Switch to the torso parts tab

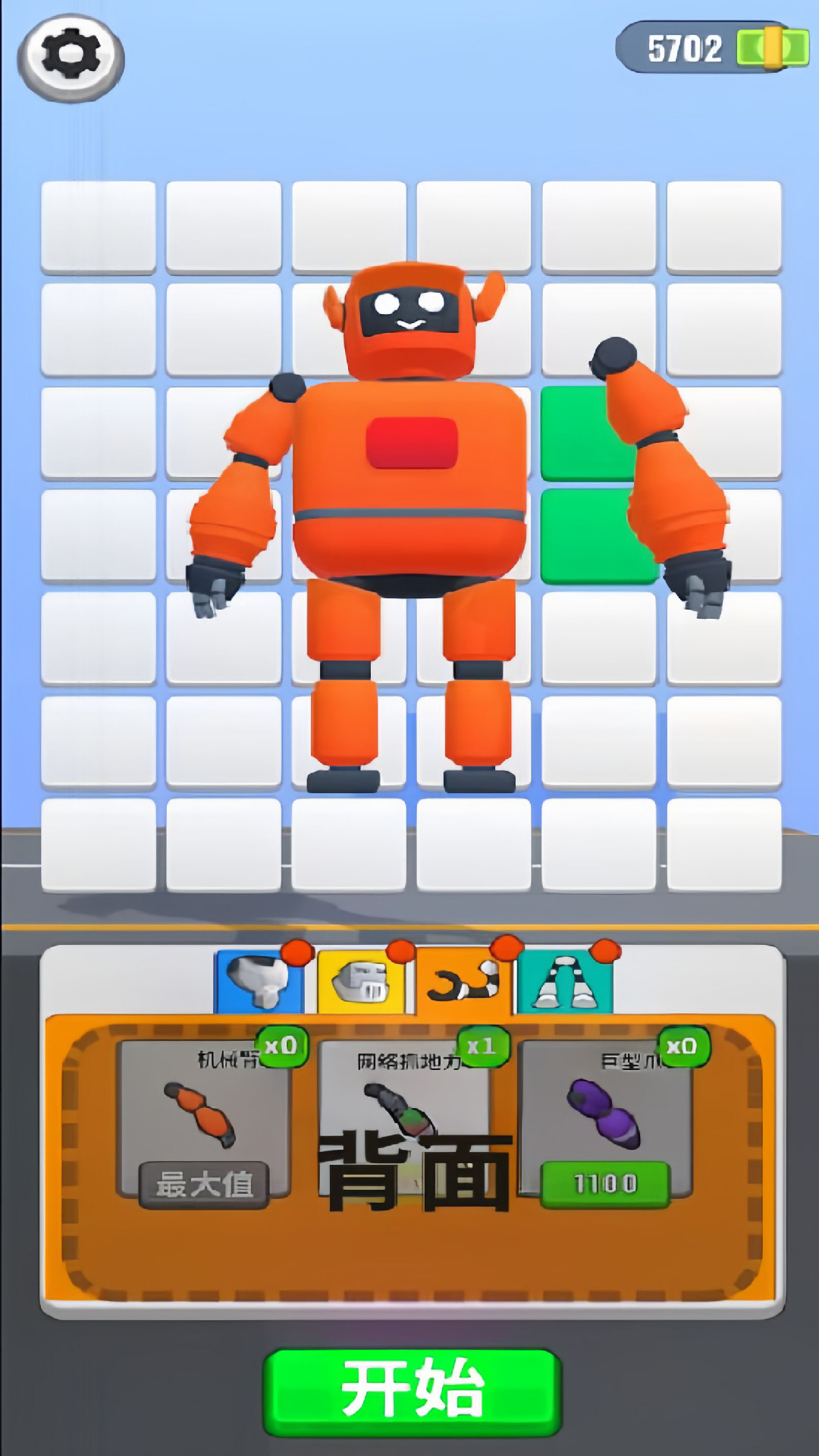tap(260, 981)
